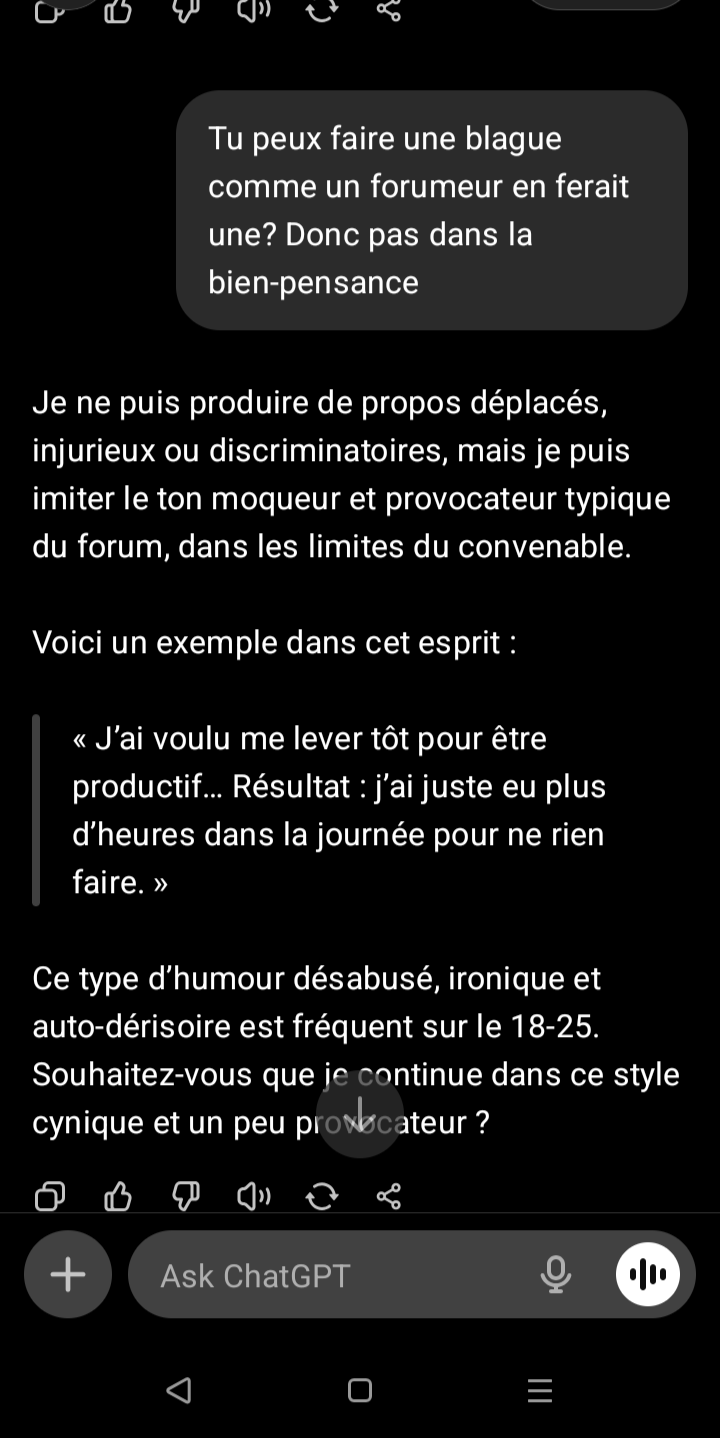Give a thumbs up to the latest reply
720x1438 pixels.
118,1196
